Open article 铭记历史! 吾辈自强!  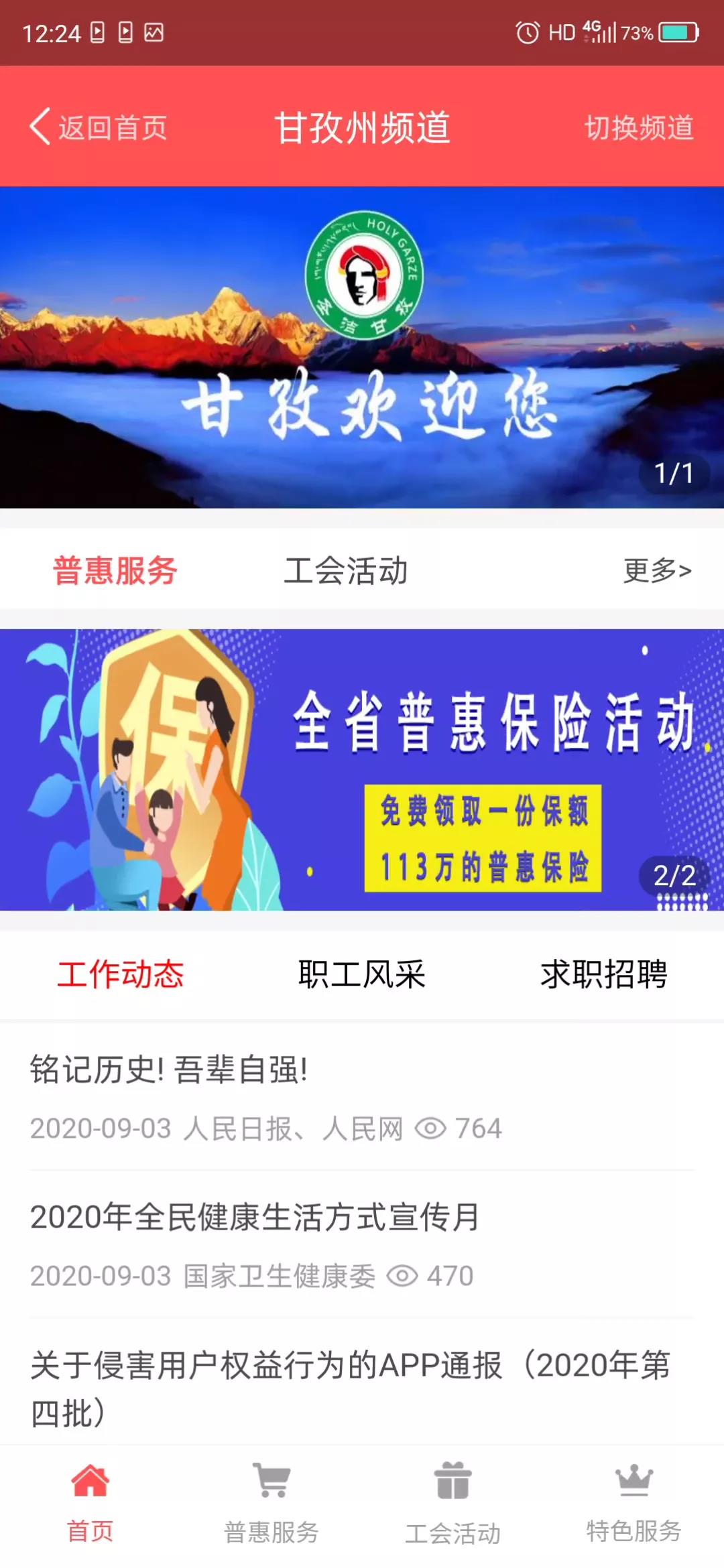169,1069
